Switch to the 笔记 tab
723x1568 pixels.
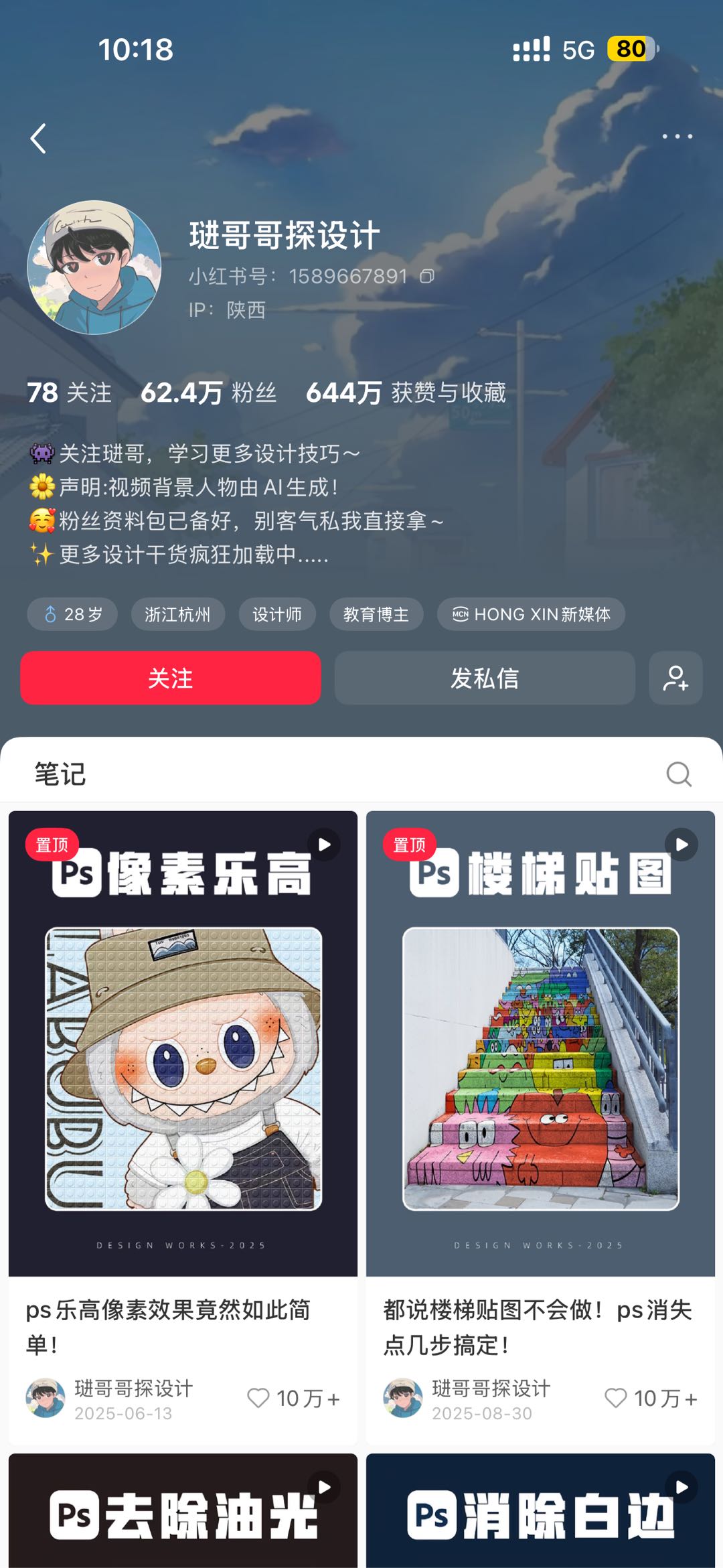[x=62, y=772]
